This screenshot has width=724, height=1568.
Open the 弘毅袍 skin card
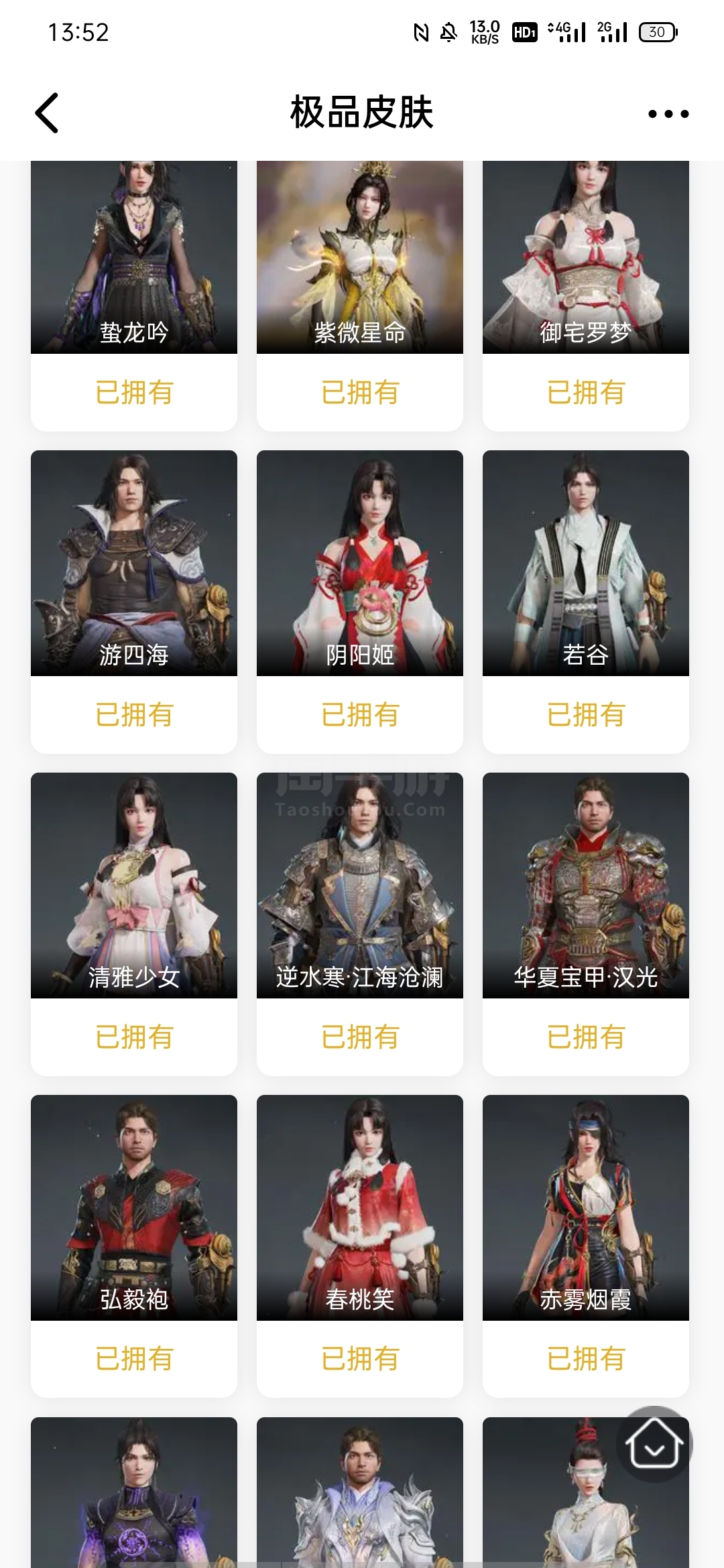point(134,1246)
